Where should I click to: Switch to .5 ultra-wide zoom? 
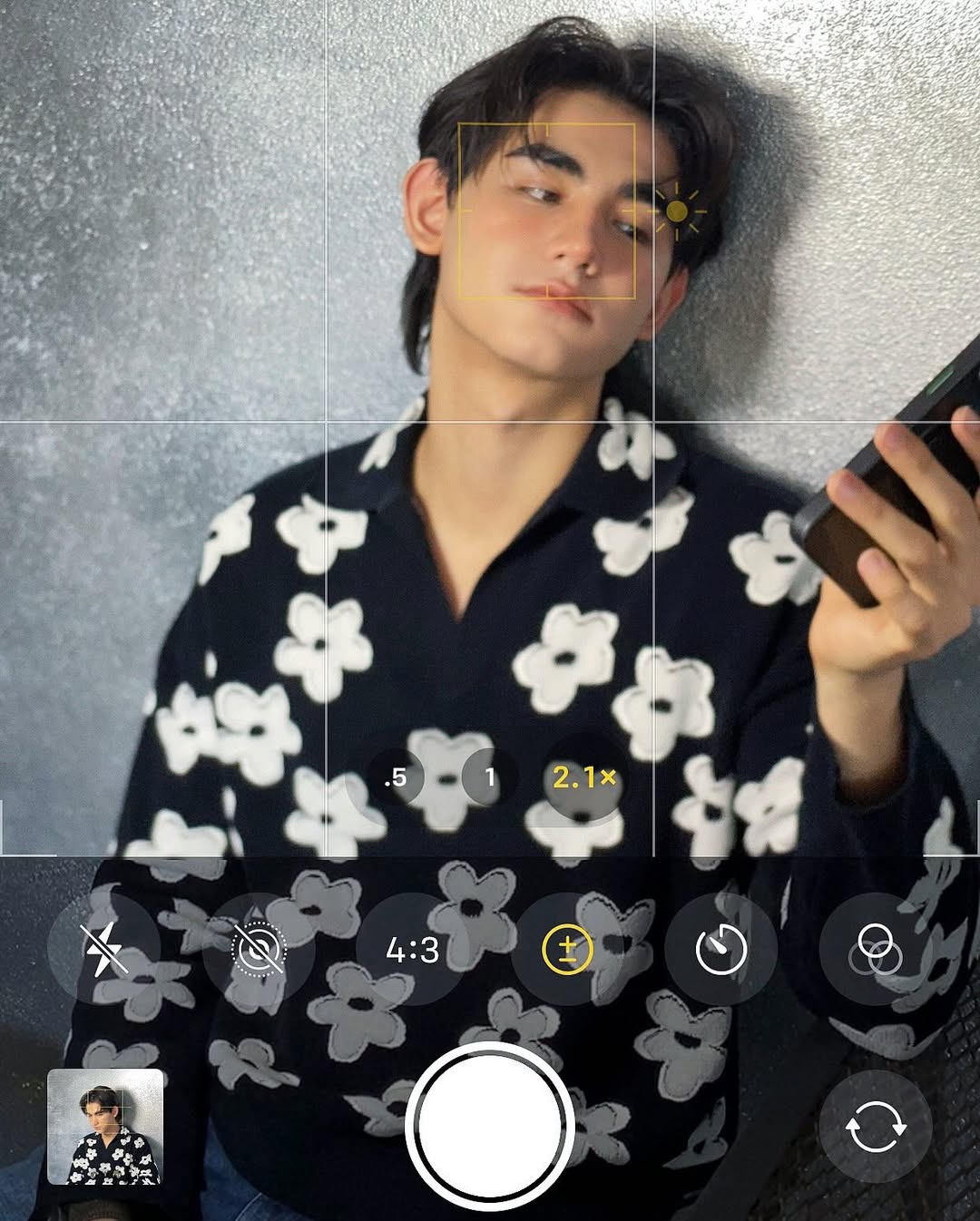coord(396,777)
